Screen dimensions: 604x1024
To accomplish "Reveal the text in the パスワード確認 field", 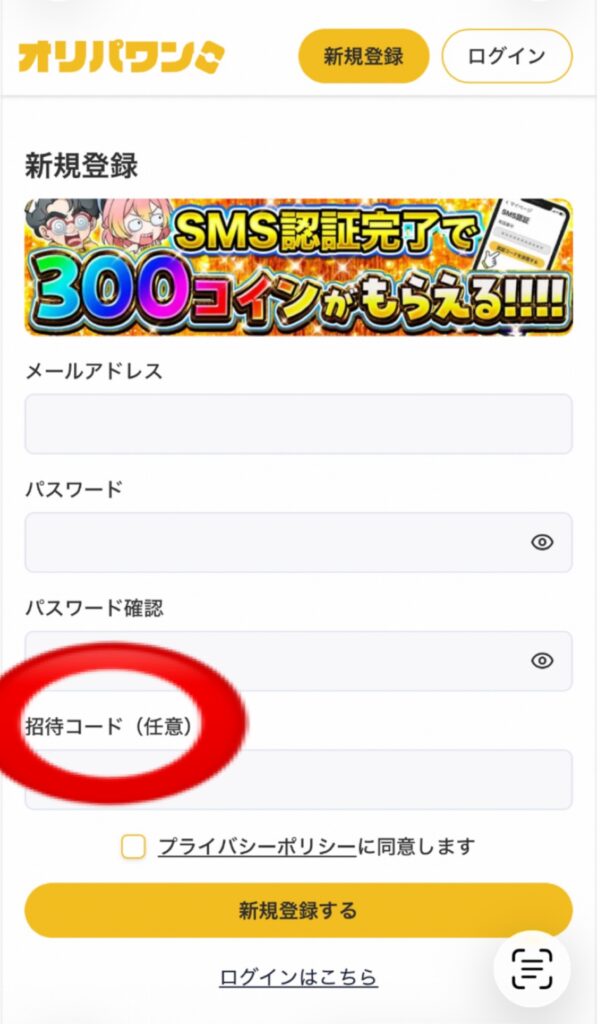I will click(x=542, y=661).
